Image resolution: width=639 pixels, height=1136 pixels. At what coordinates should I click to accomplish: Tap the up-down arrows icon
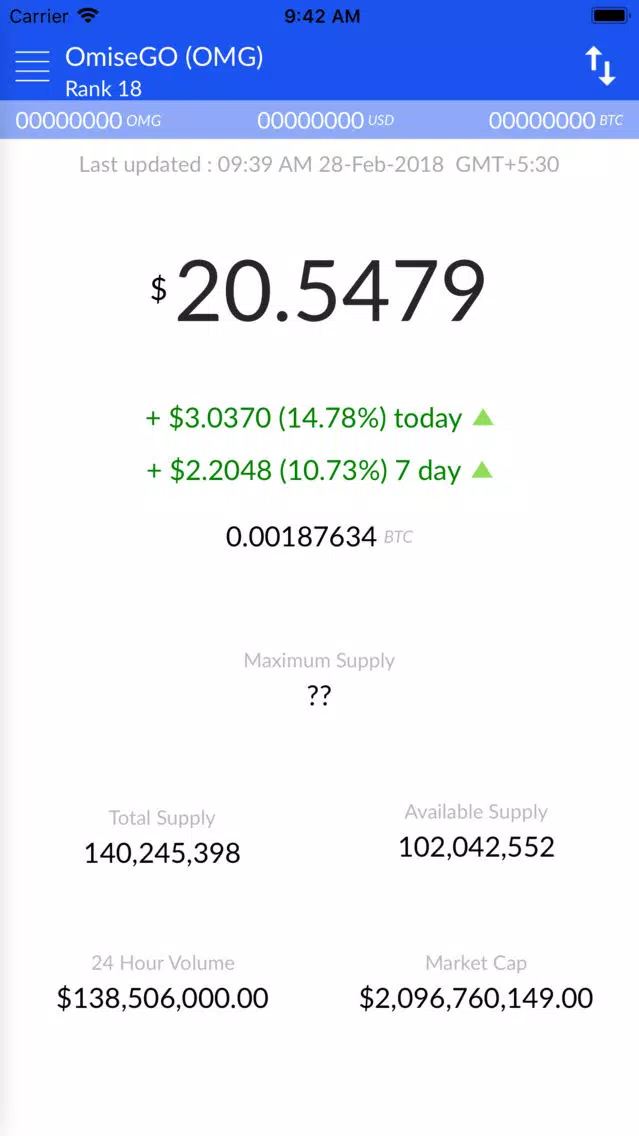coord(601,66)
